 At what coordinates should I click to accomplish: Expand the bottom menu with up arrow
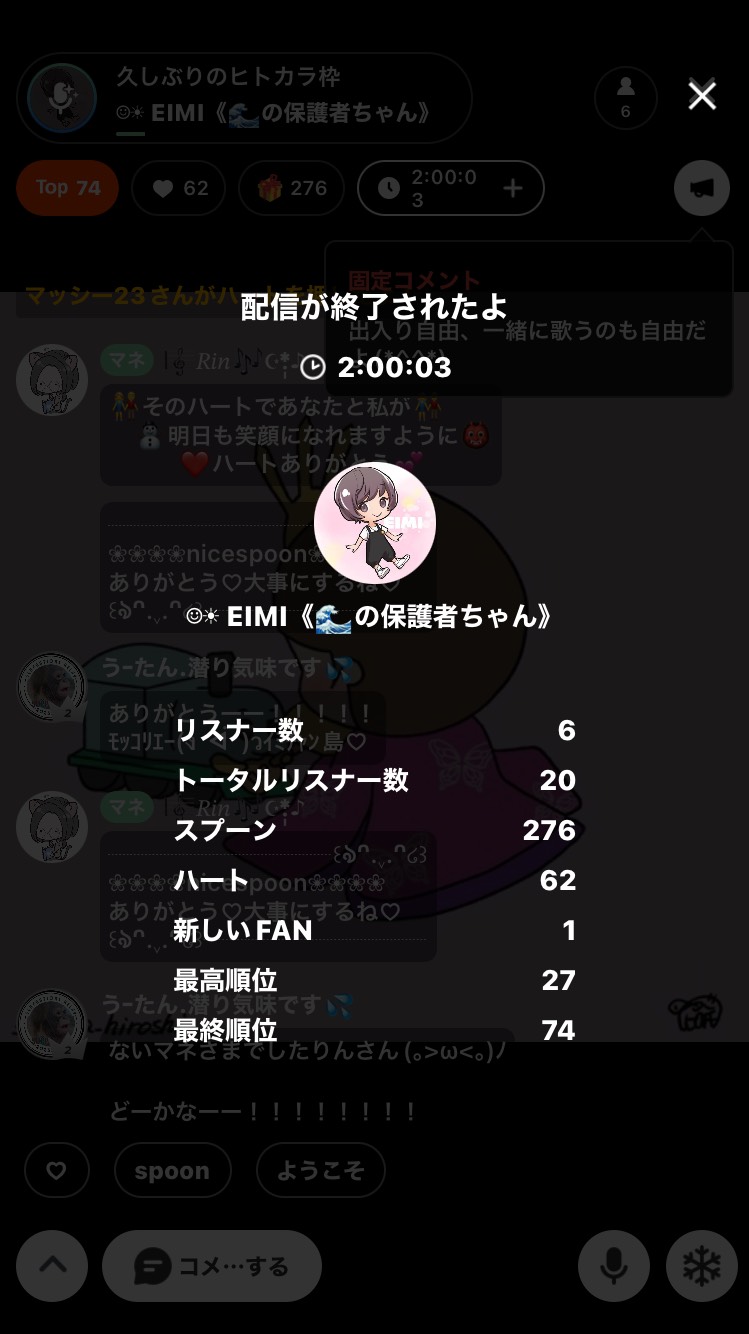point(52,1265)
